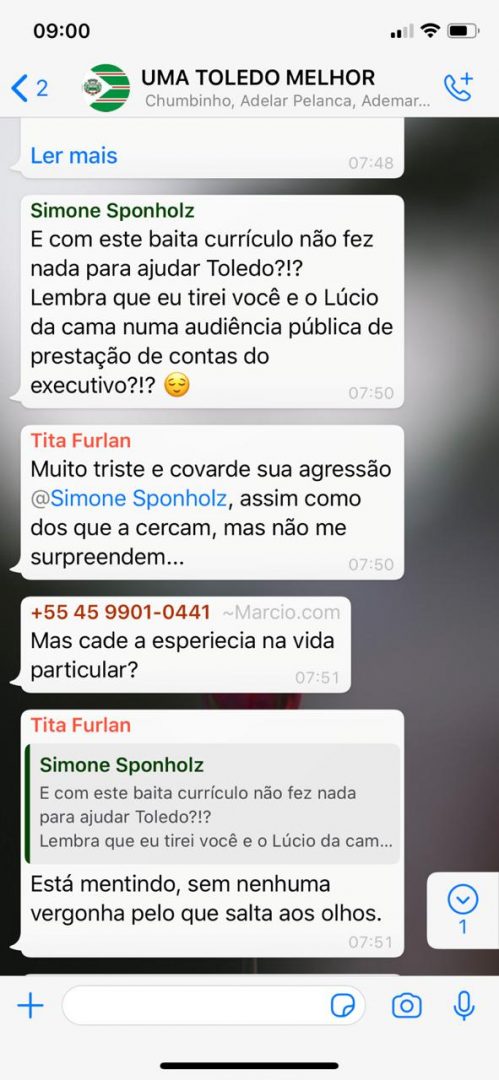This screenshot has height=1080, width=499.
Task: Start a group call
Action: (458, 87)
